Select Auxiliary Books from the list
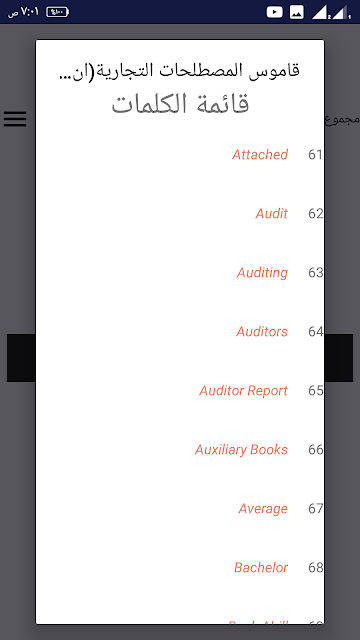The height and width of the screenshot is (640, 360). (x=241, y=449)
